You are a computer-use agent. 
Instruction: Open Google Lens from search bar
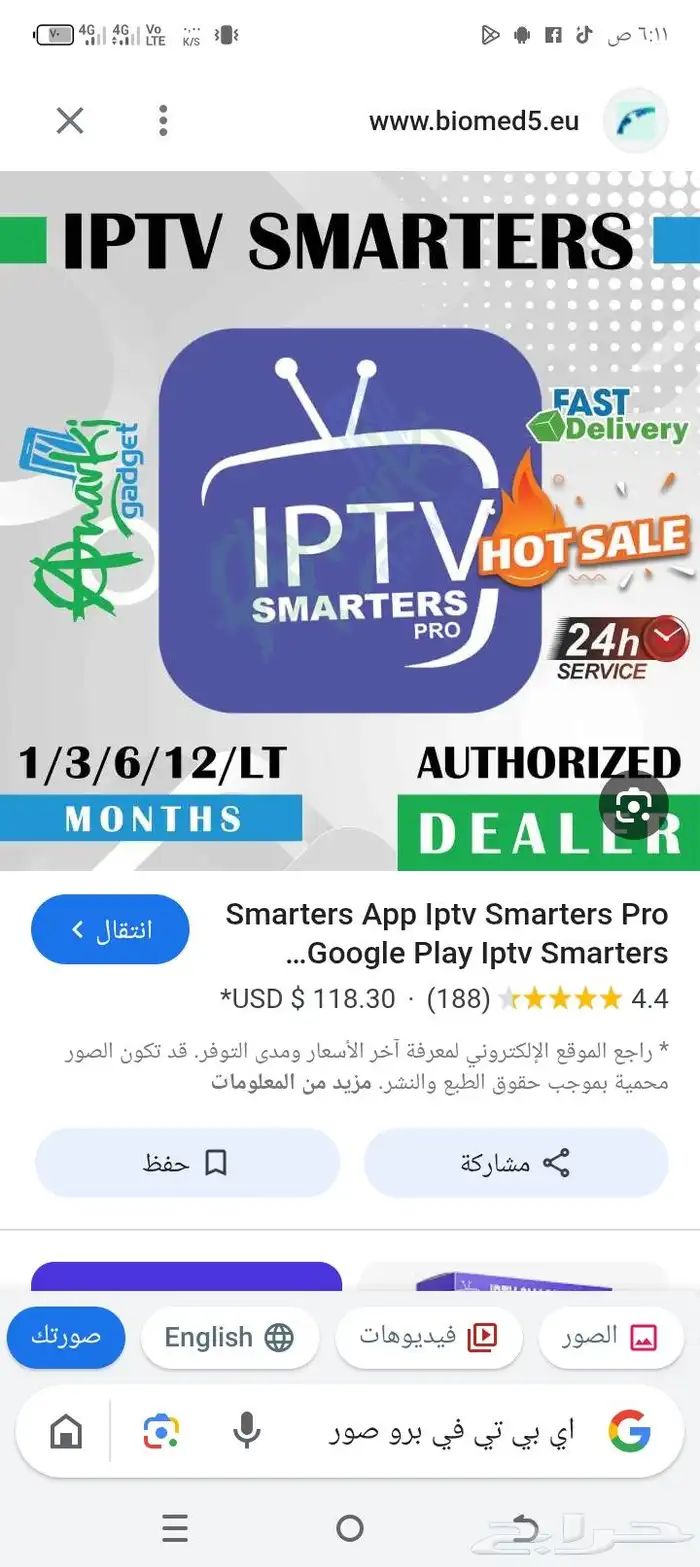(161, 1432)
